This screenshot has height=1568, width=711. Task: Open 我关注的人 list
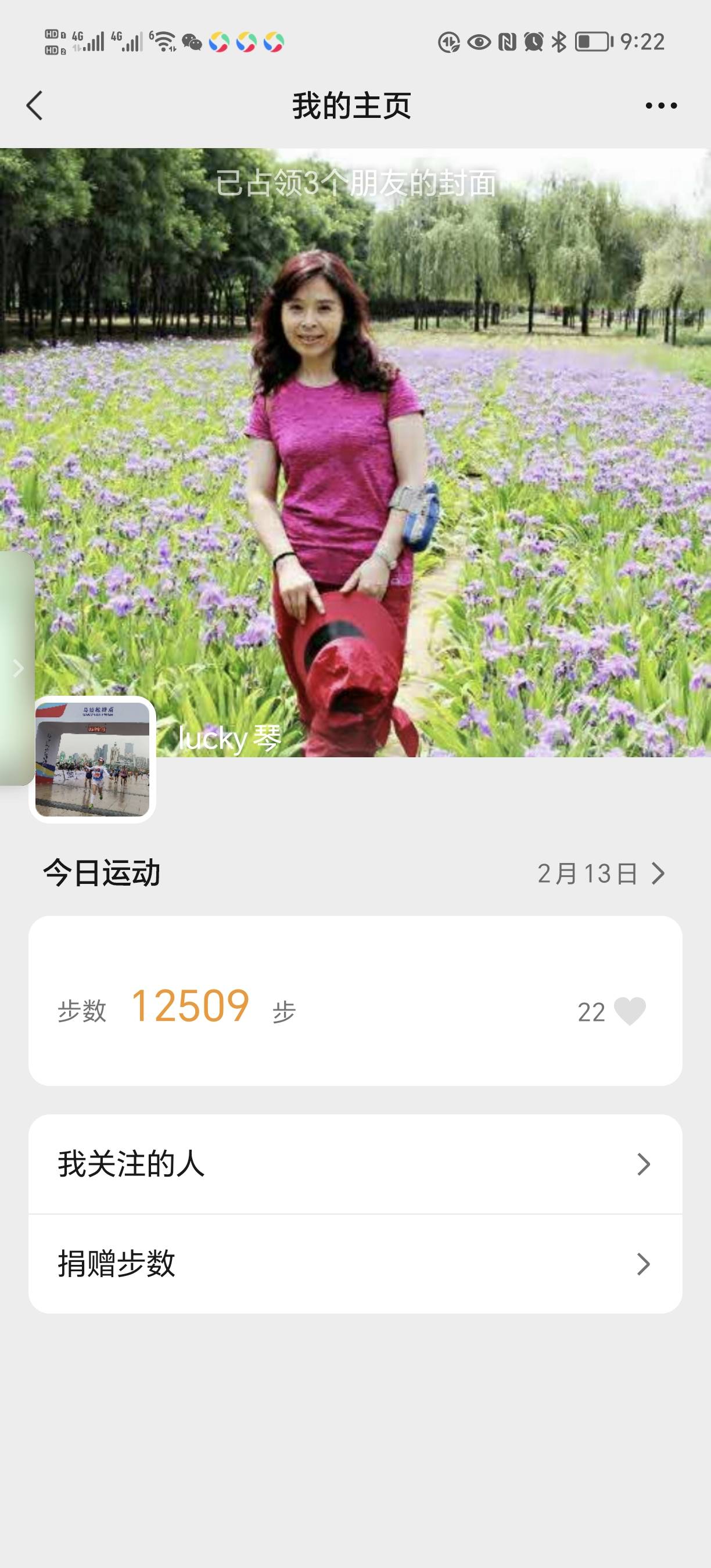tap(355, 1164)
